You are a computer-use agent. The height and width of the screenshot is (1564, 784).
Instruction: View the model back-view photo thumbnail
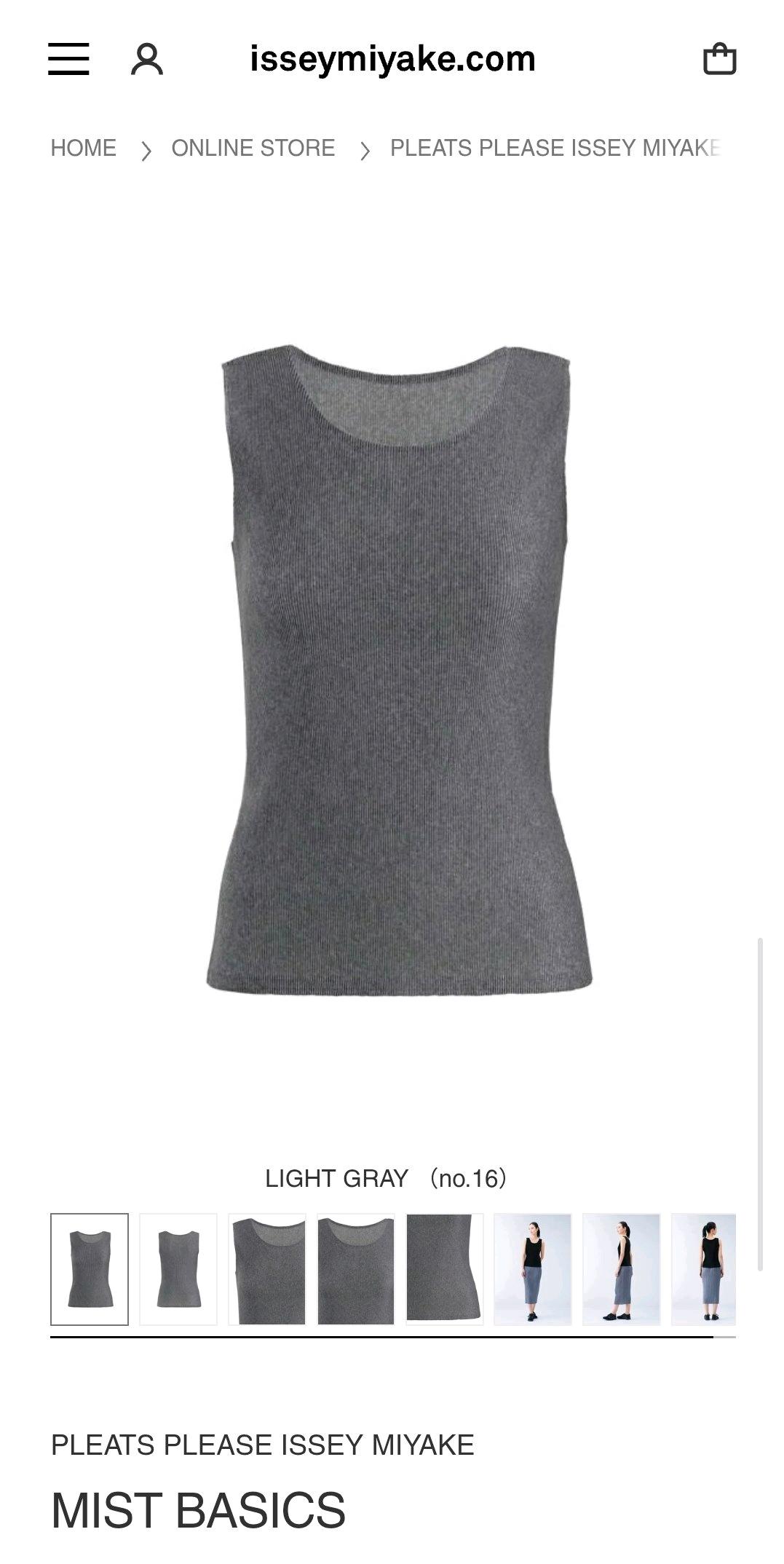[x=704, y=1269]
